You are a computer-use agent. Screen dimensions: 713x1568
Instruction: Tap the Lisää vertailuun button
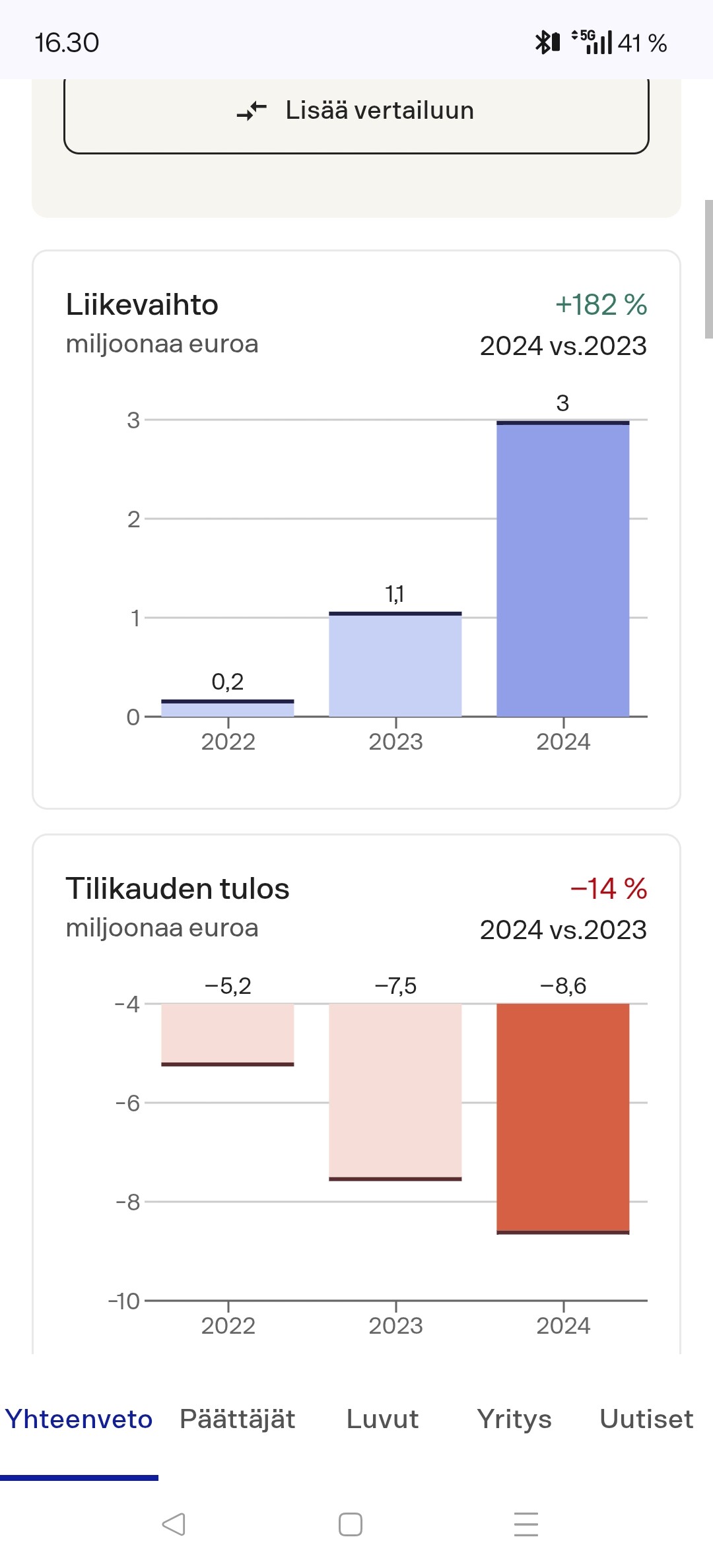tap(356, 111)
